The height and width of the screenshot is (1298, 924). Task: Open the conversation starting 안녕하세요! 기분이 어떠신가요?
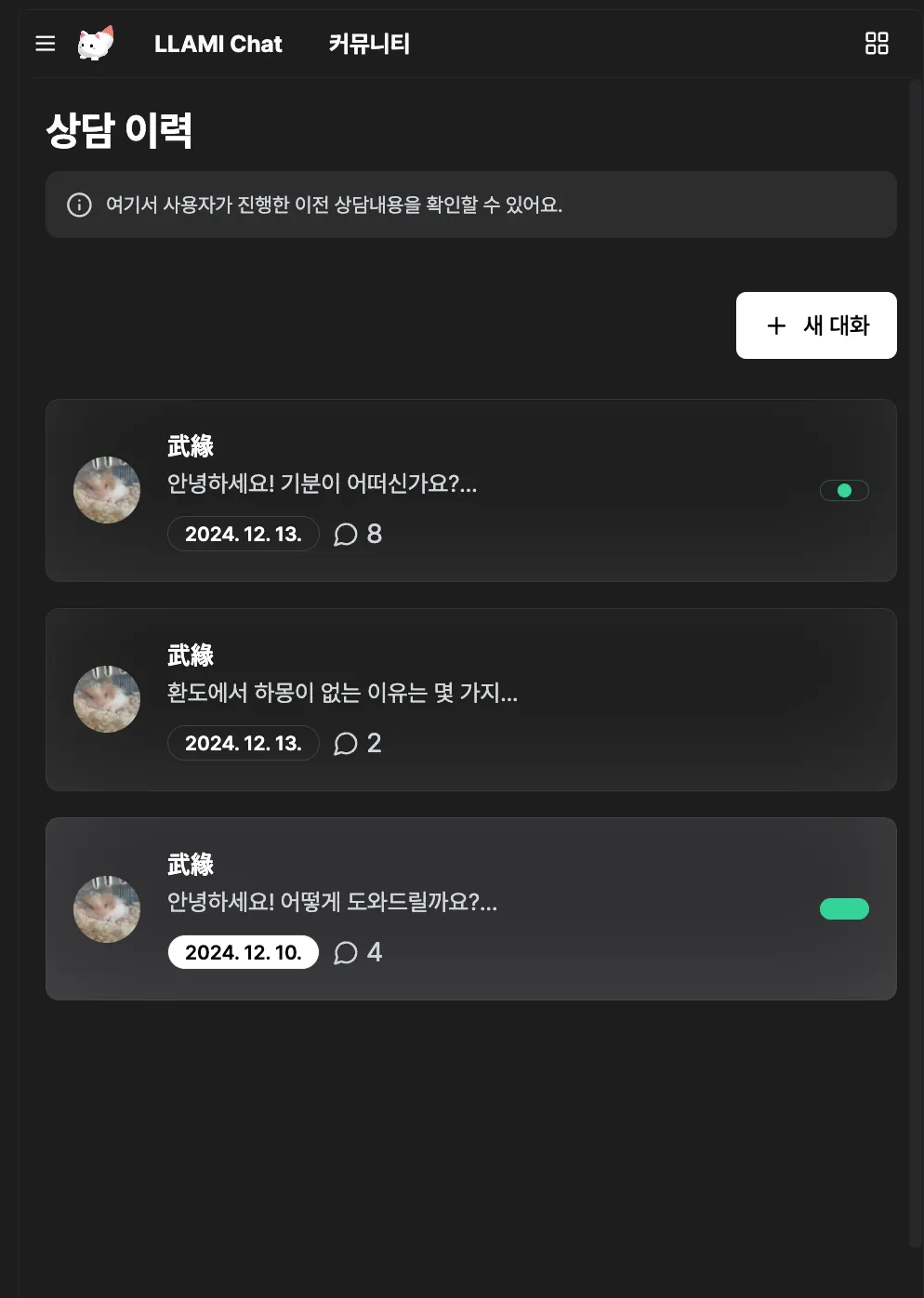coord(322,483)
